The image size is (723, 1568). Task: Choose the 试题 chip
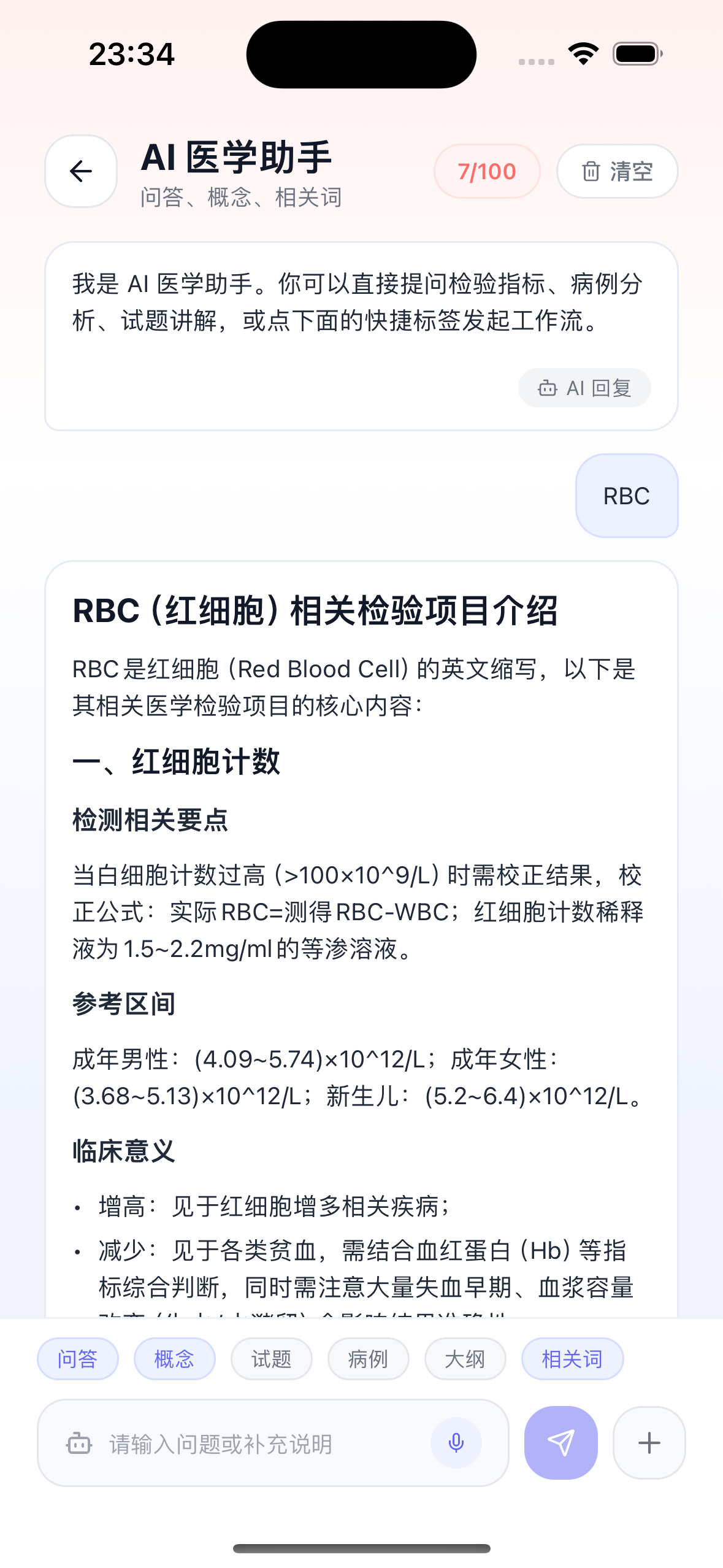[272, 1359]
